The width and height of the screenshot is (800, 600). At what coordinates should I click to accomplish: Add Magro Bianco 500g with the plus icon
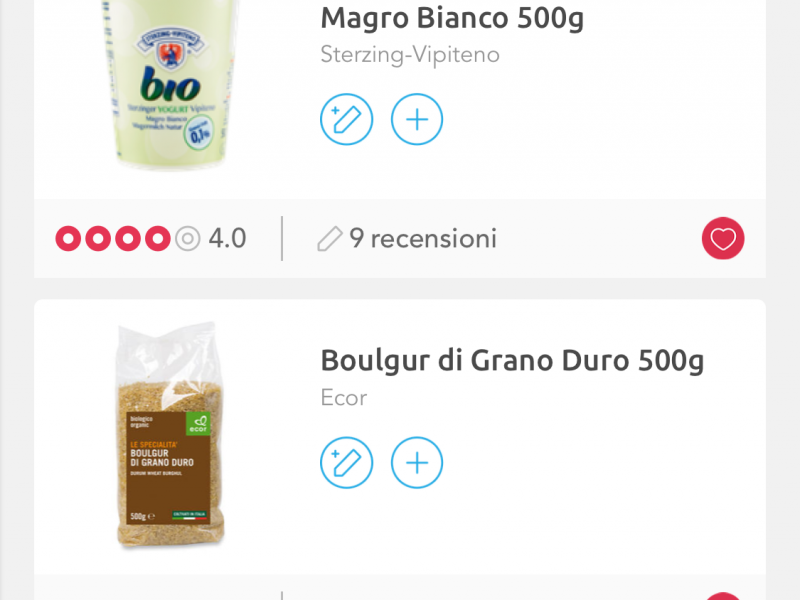coord(417,120)
